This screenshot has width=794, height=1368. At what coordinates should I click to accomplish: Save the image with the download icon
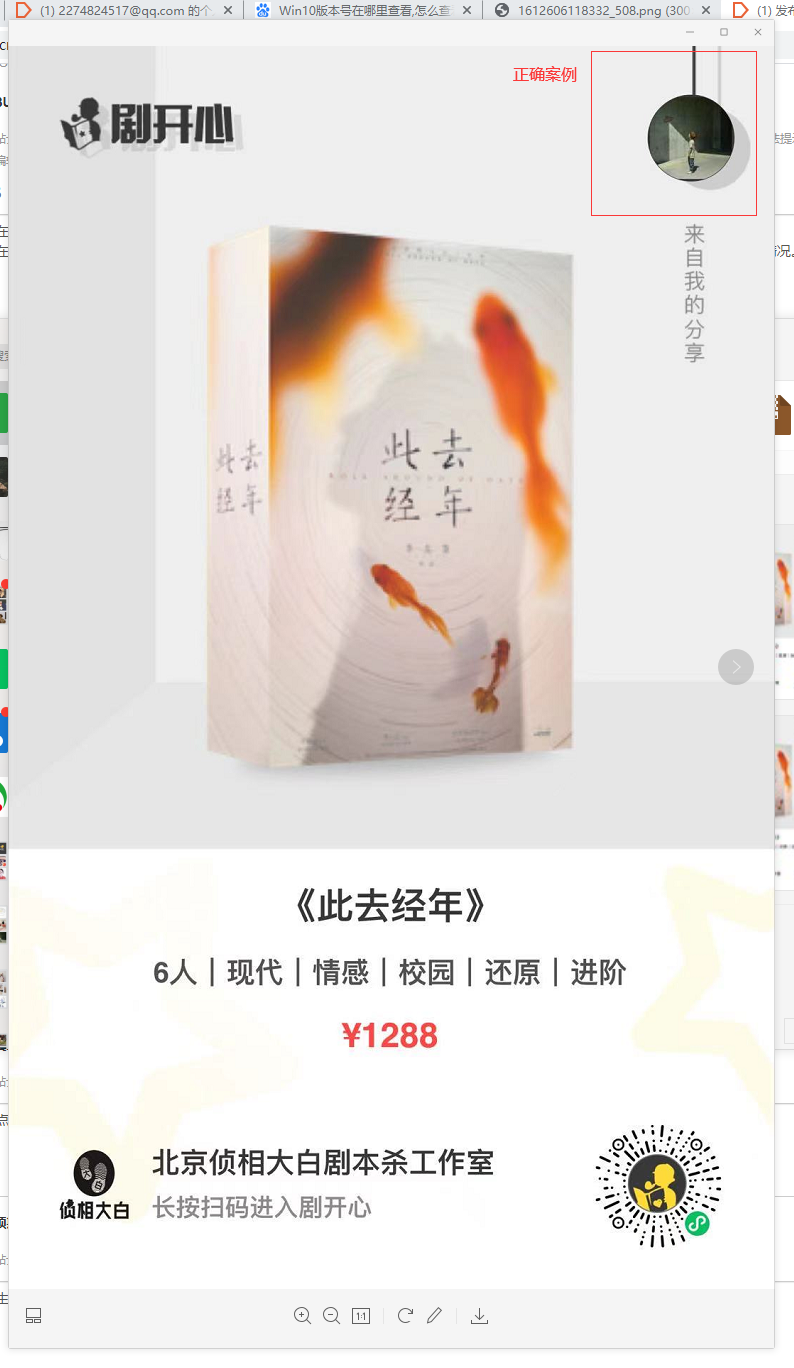coord(479,1316)
